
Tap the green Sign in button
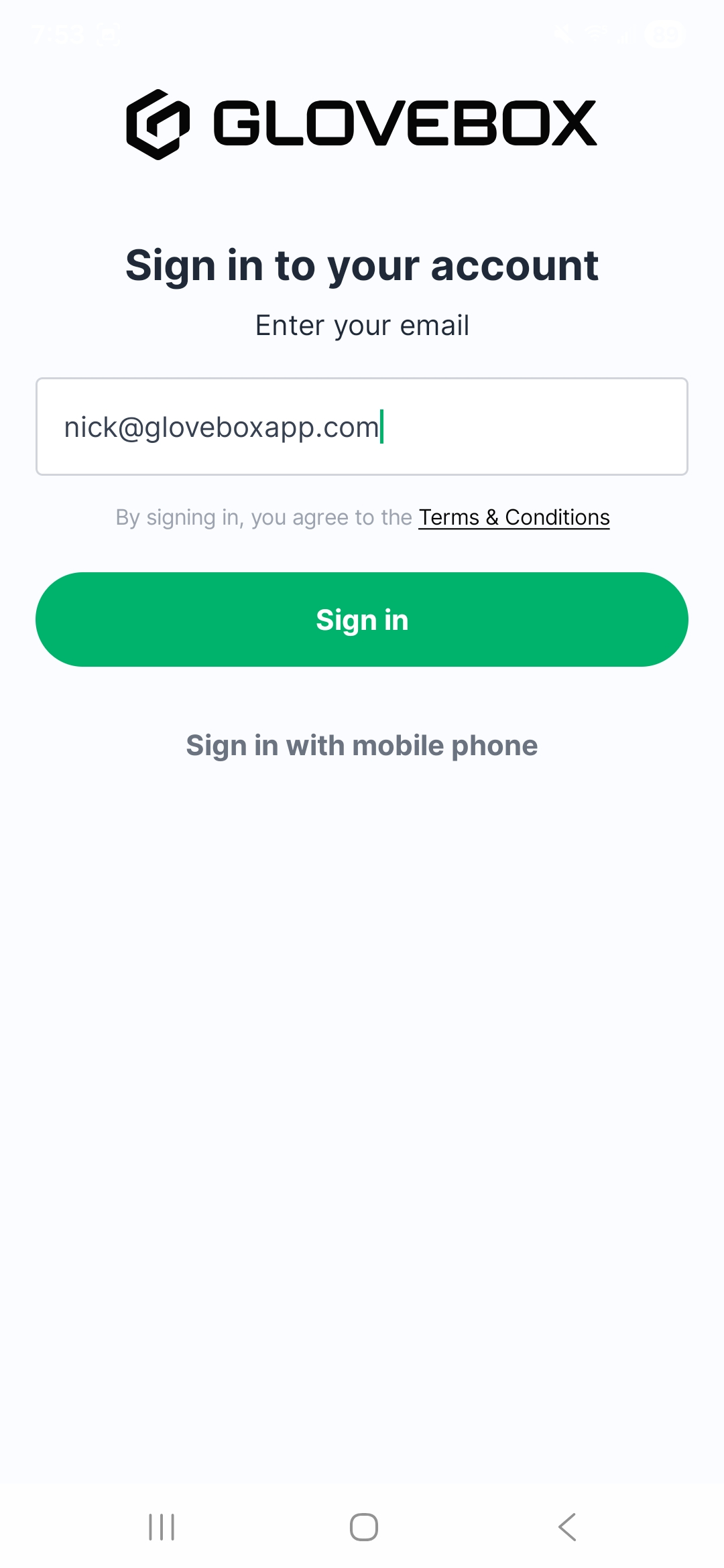coord(362,620)
